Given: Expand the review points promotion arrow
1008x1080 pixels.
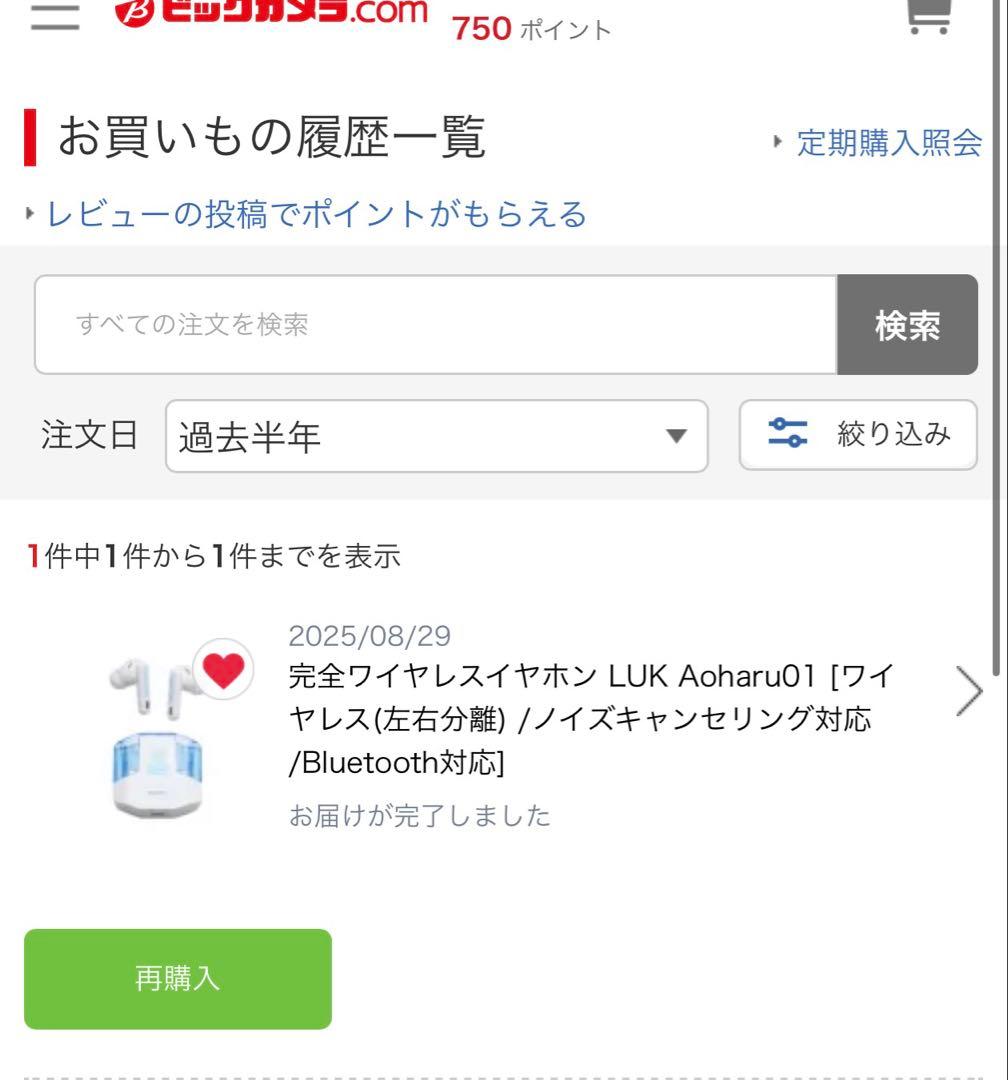Looking at the screenshot, I should [31, 213].
